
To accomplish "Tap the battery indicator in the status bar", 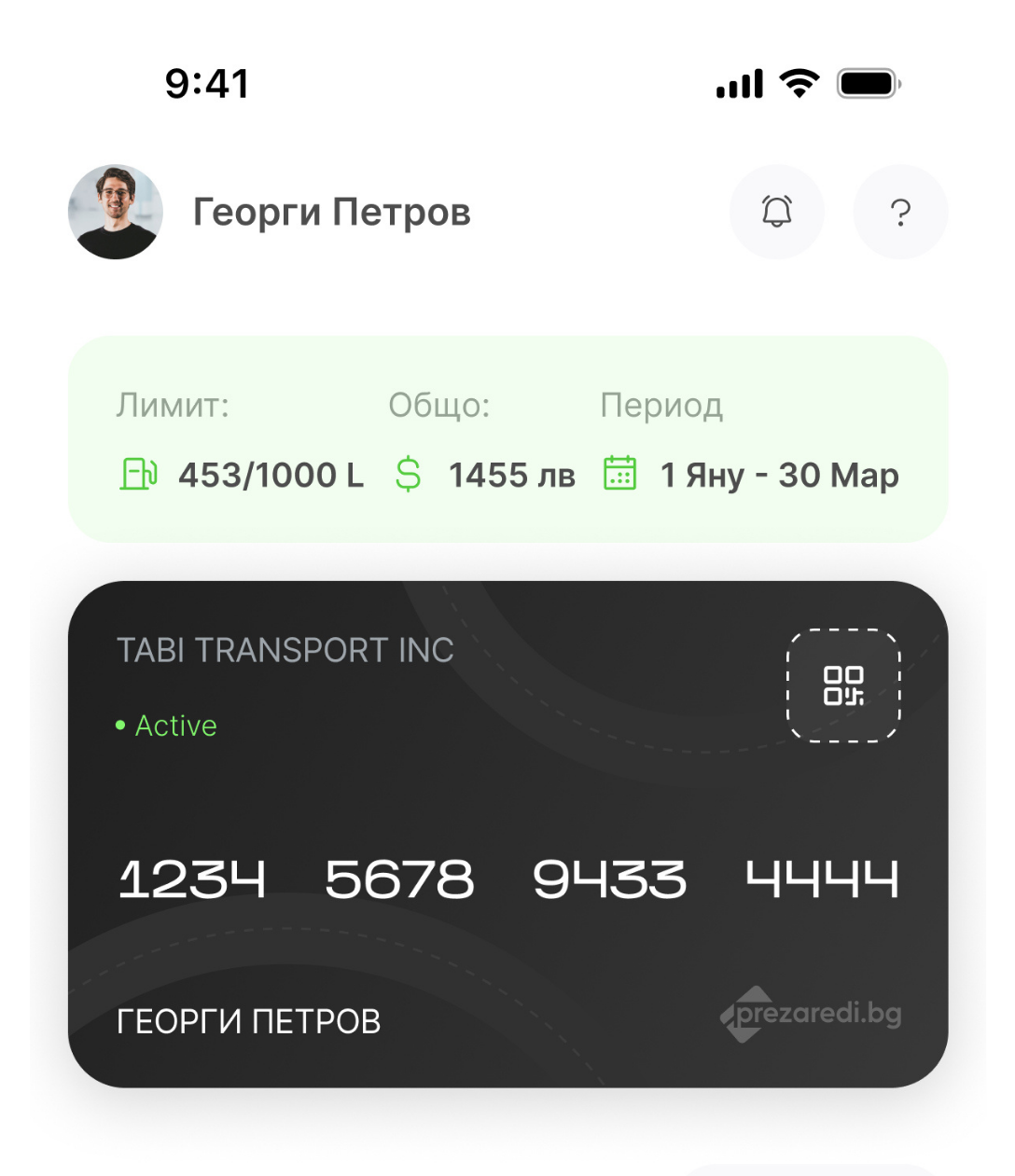I will pyautogui.click(x=863, y=85).
